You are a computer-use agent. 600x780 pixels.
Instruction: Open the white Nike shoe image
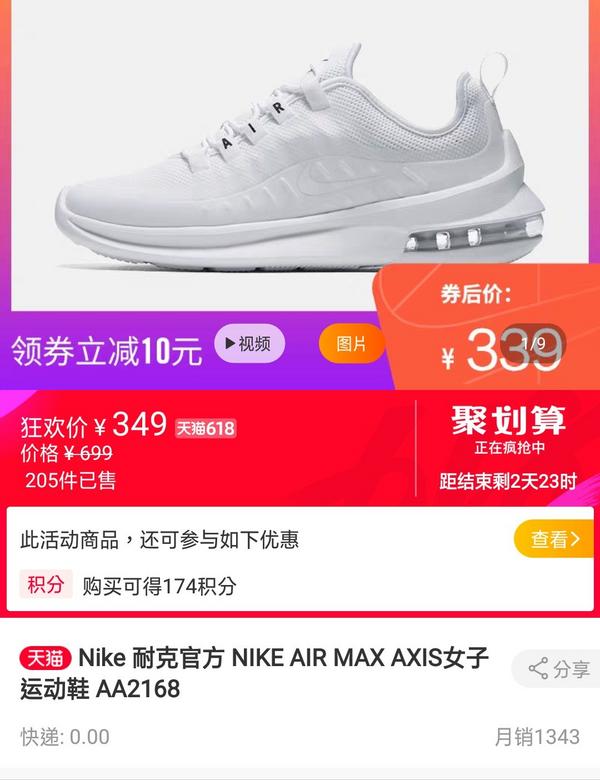coord(300,160)
